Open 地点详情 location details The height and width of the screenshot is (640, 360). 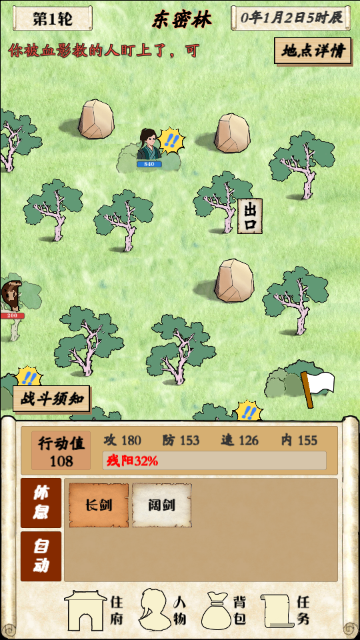tap(313, 51)
